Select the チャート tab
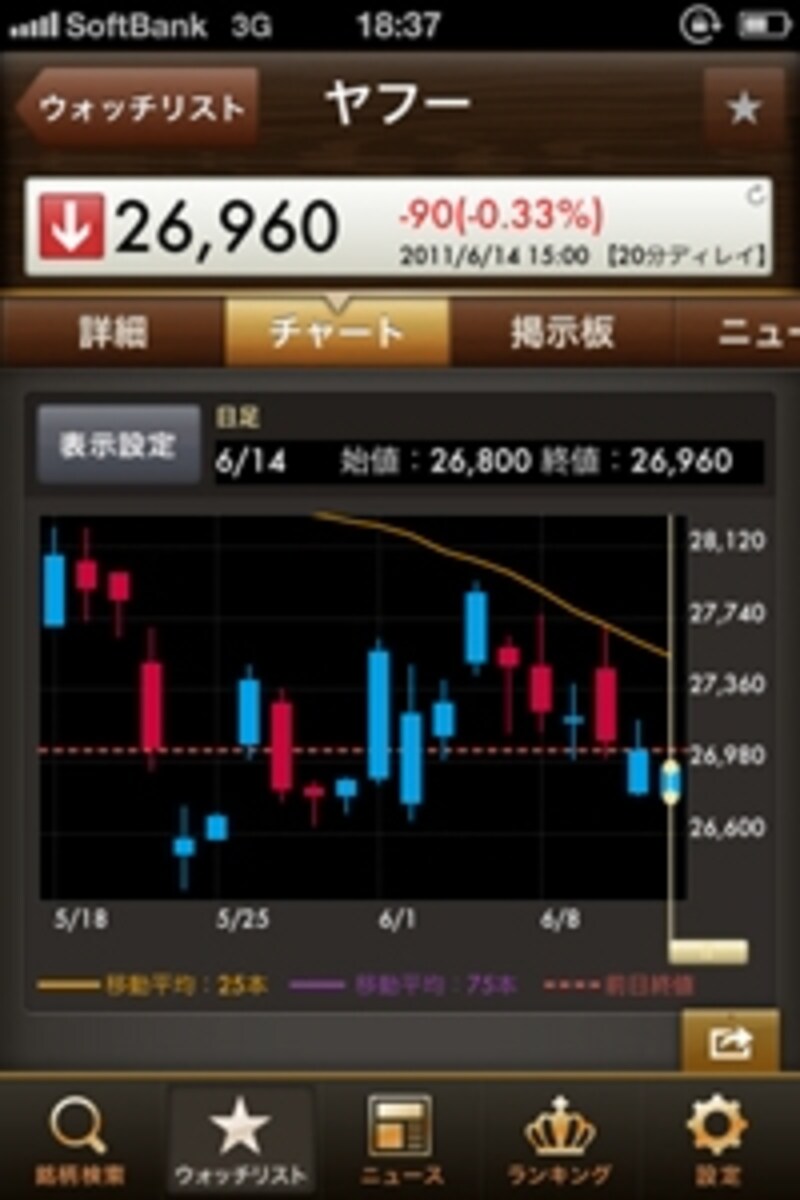Viewport: 800px width, 1200px height. (x=337, y=333)
